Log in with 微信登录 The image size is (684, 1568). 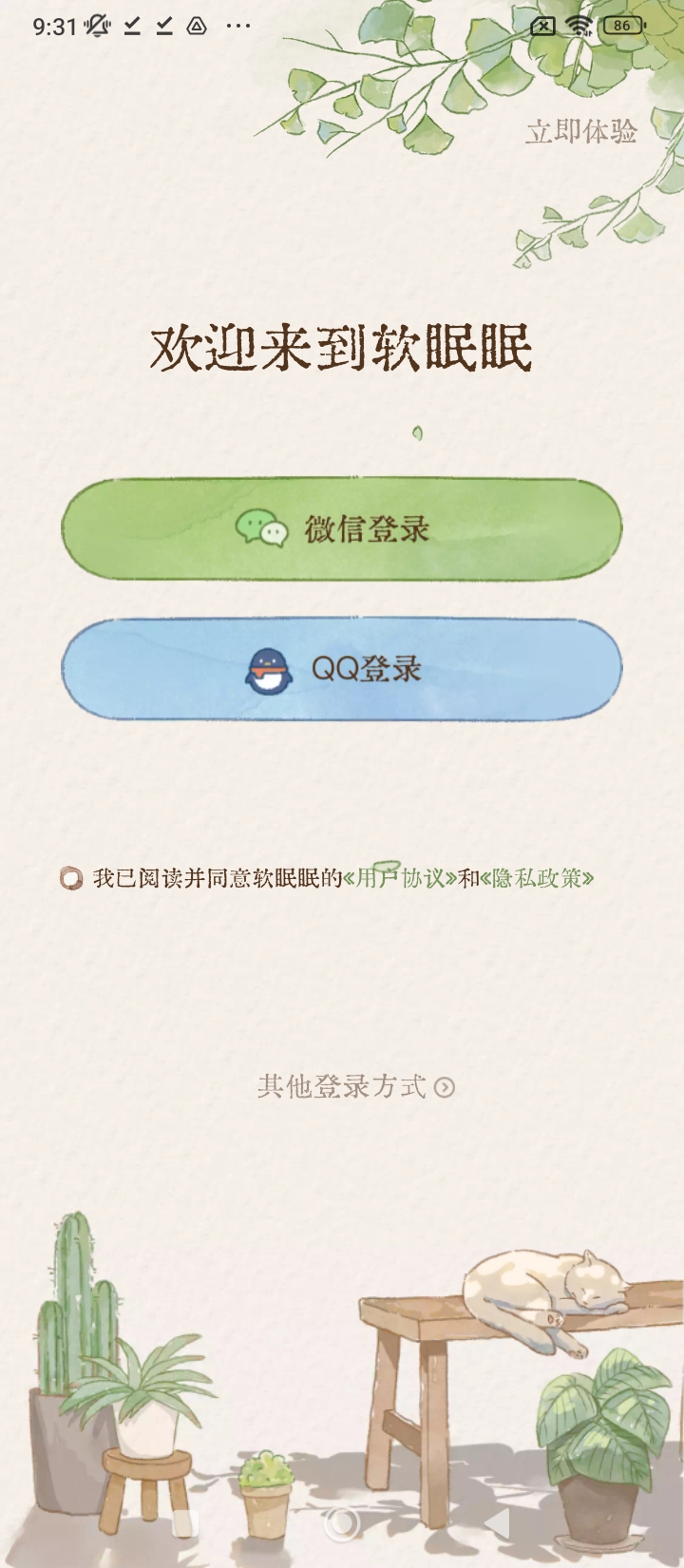pyautogui.click(x=342, y=528)
